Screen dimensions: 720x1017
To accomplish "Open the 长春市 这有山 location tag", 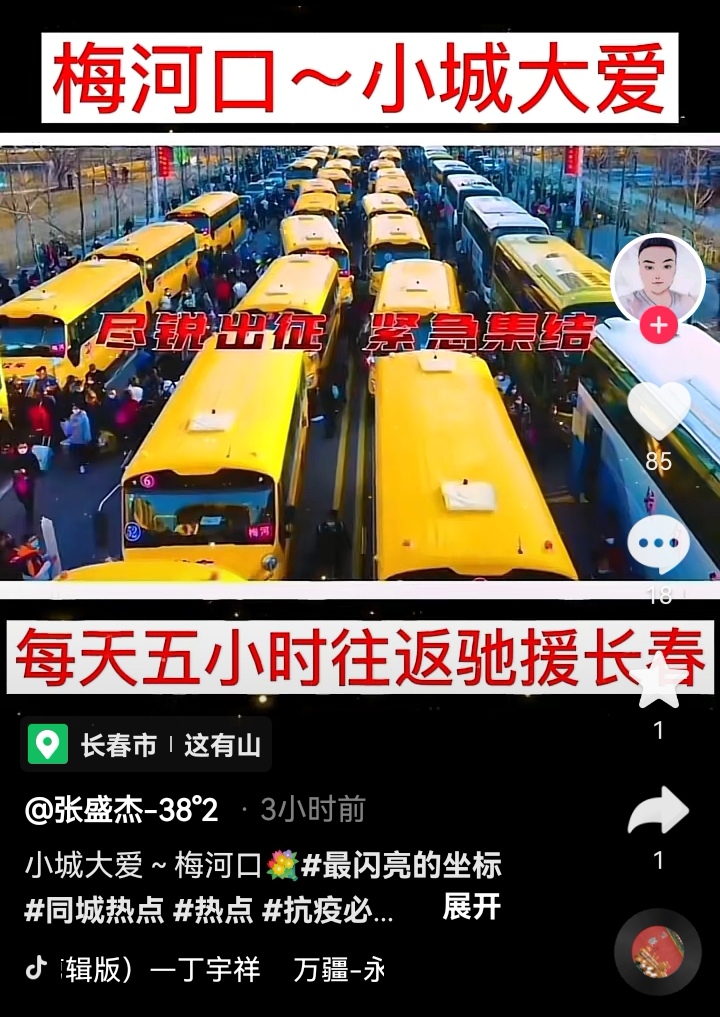I will 146,745.
